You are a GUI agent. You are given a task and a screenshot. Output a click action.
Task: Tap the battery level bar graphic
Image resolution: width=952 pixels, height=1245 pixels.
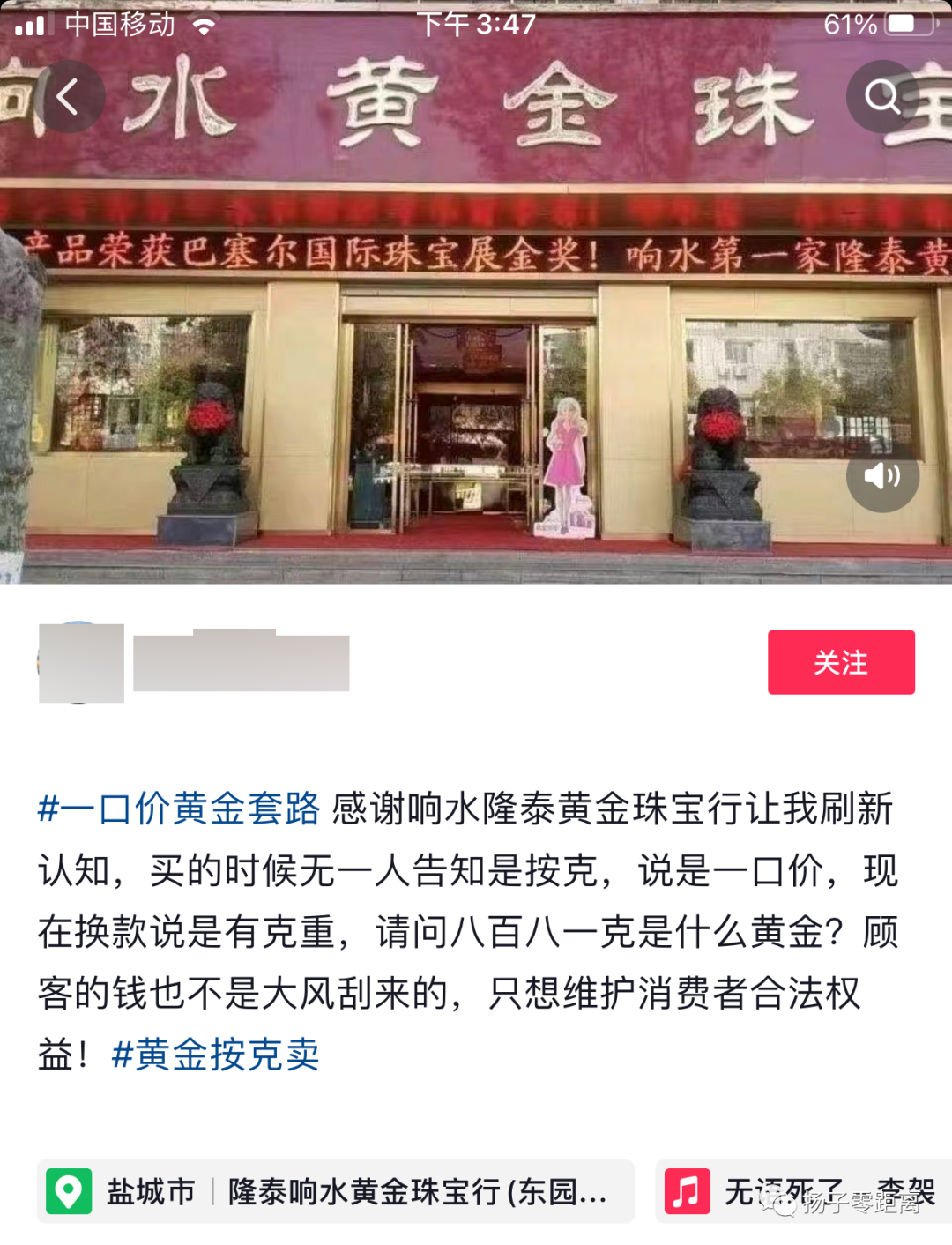coord(908,25)
